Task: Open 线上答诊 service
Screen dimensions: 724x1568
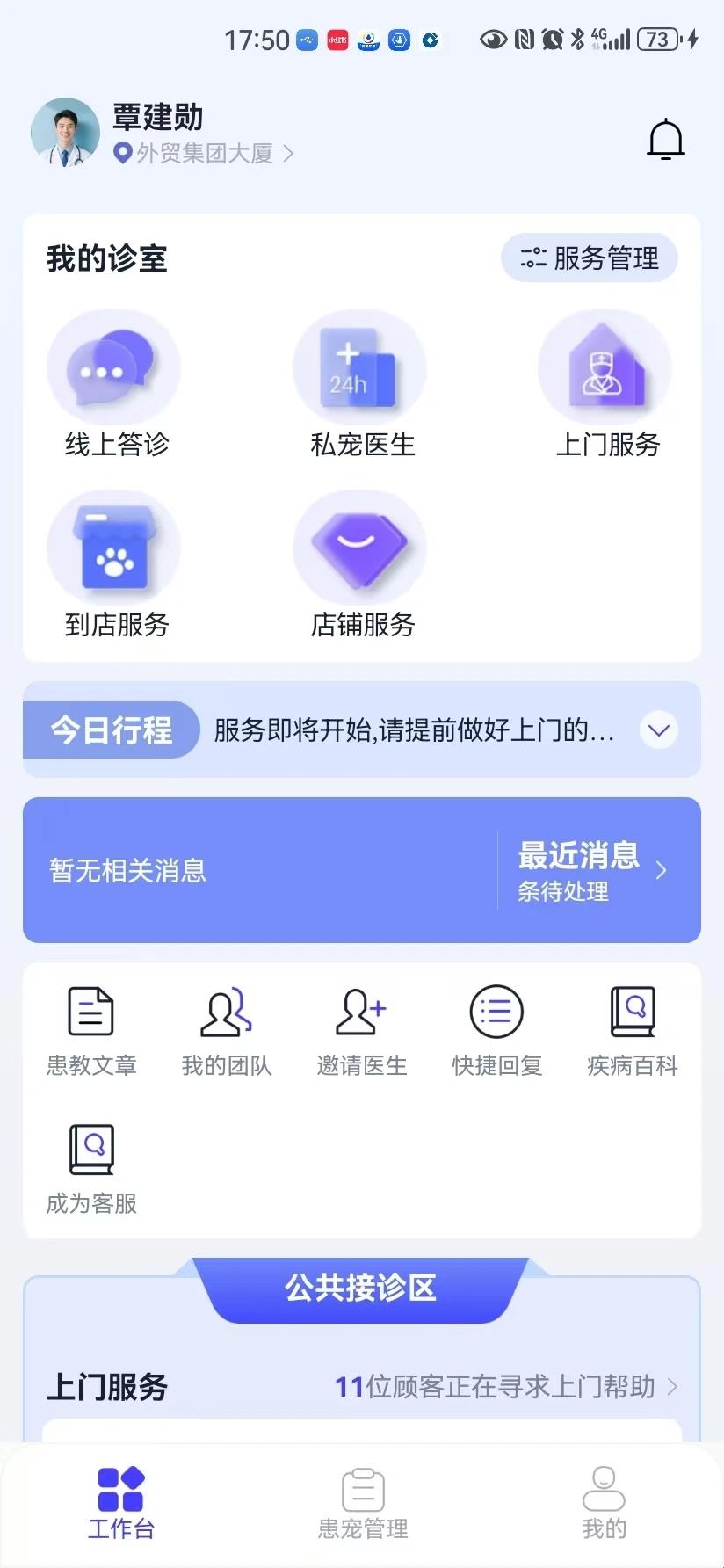Action: coord(115,384)
